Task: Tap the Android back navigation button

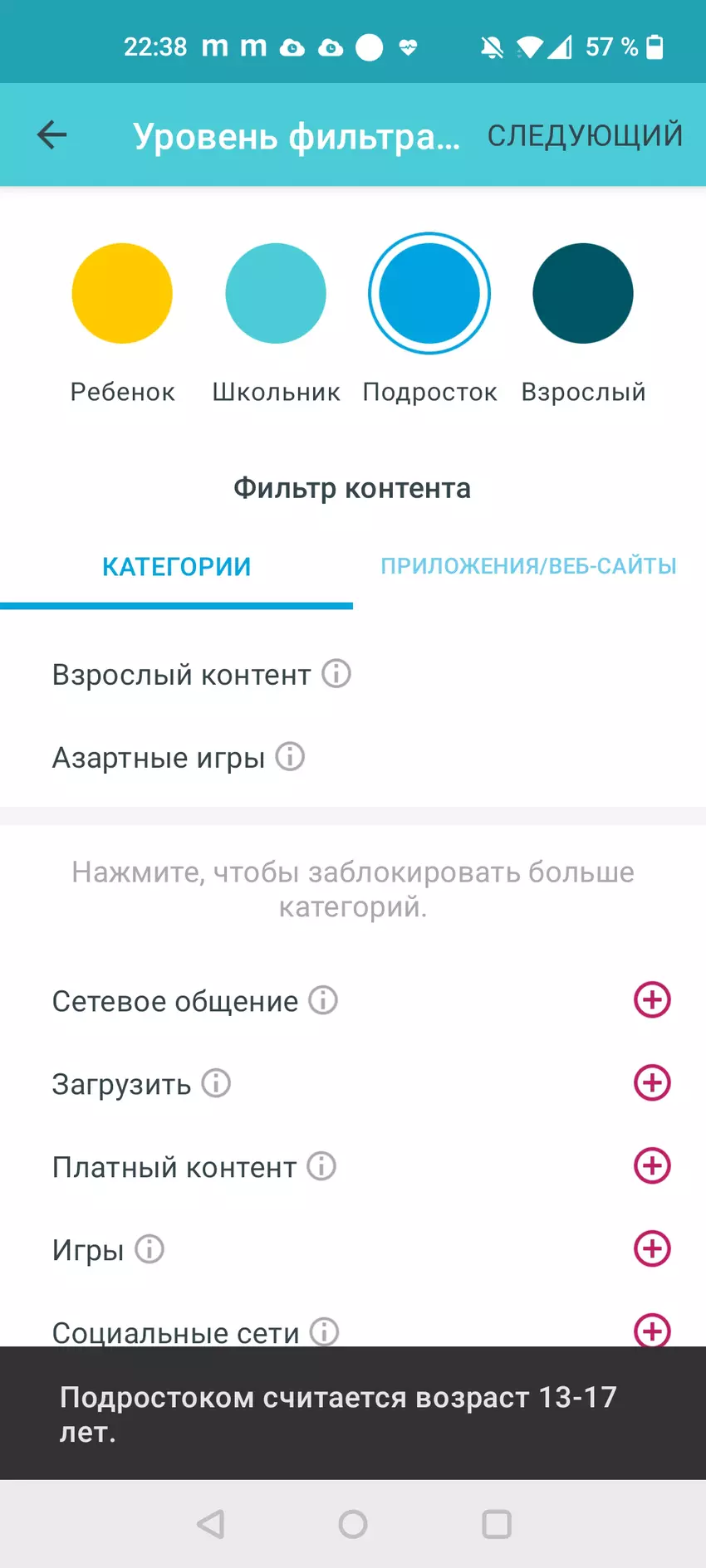Action: (210, 1524)
